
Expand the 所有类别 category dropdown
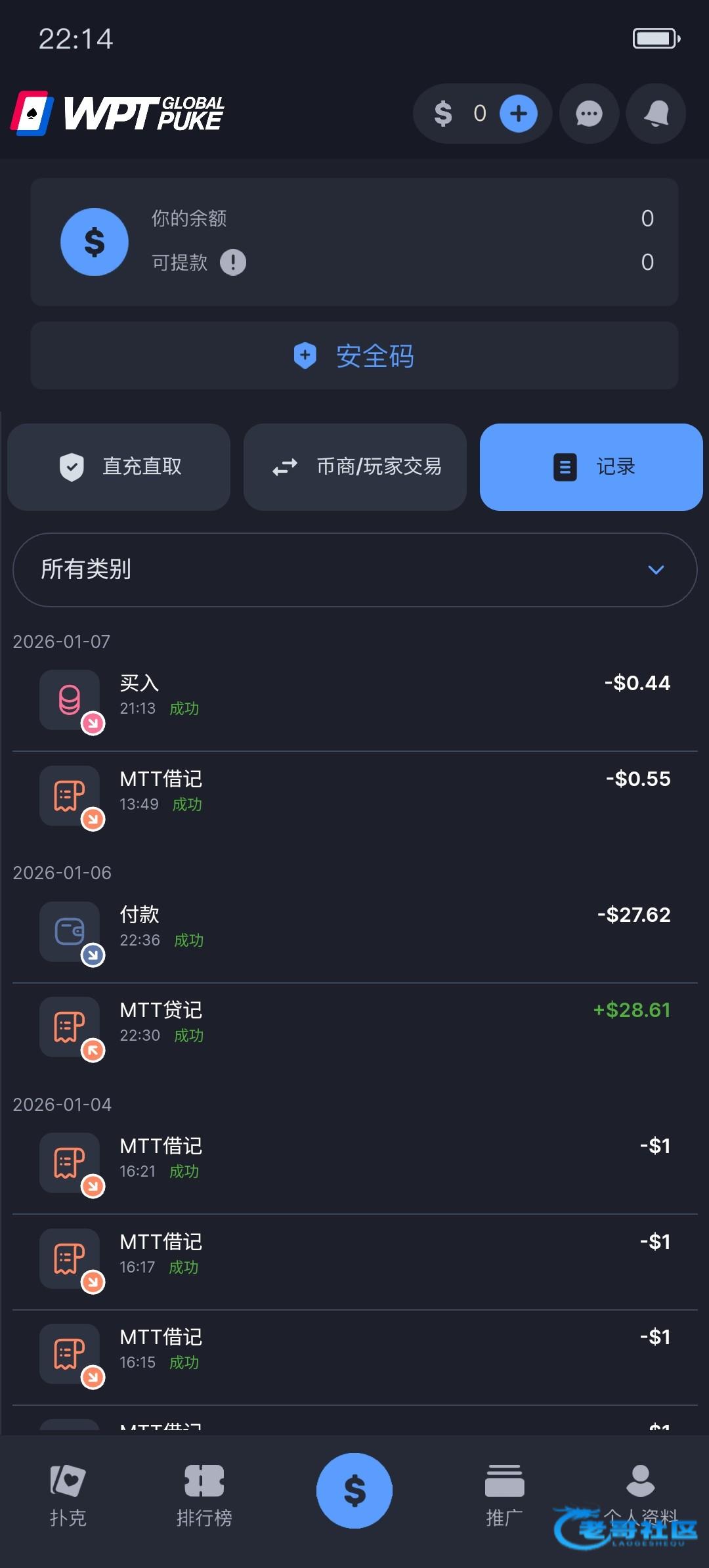354,569
